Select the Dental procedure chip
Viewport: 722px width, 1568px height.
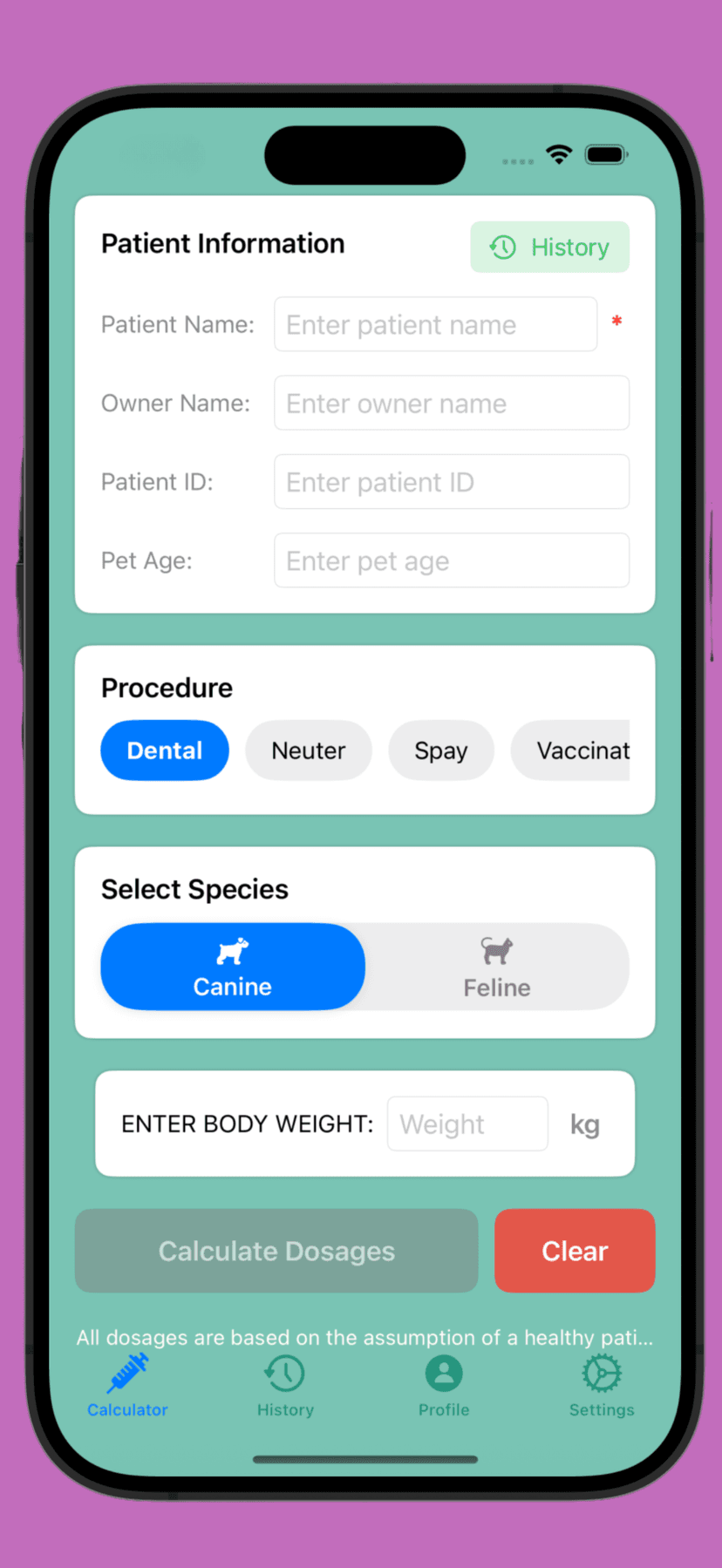point(165,750)
